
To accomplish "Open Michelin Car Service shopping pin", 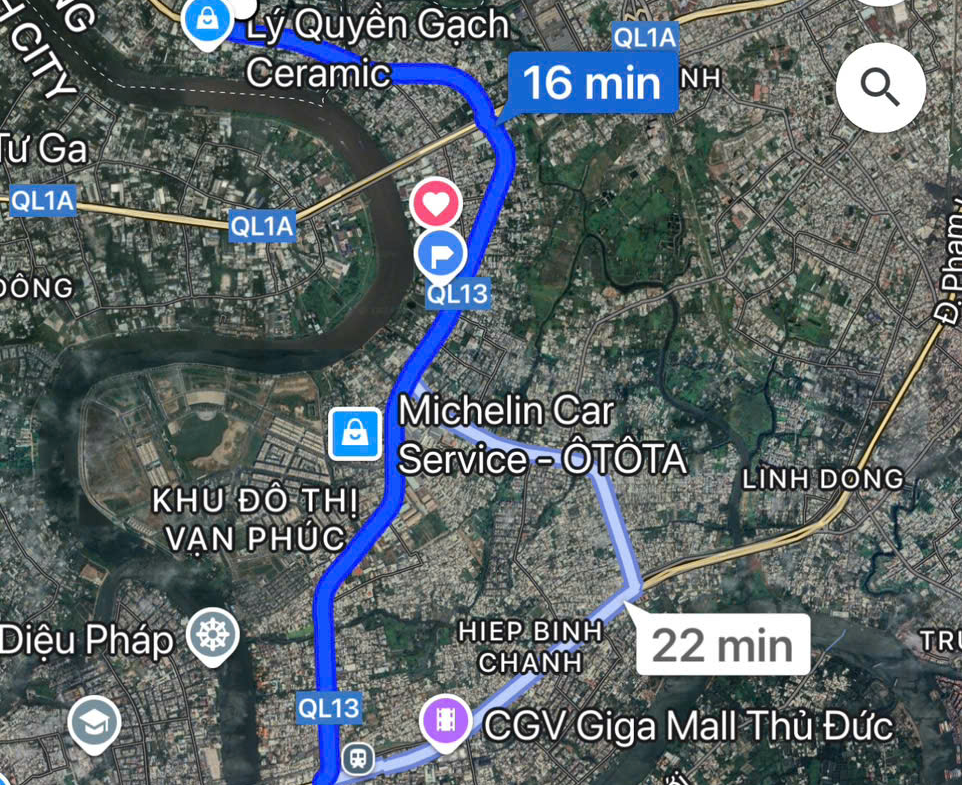I will click(x=355, y=434).
